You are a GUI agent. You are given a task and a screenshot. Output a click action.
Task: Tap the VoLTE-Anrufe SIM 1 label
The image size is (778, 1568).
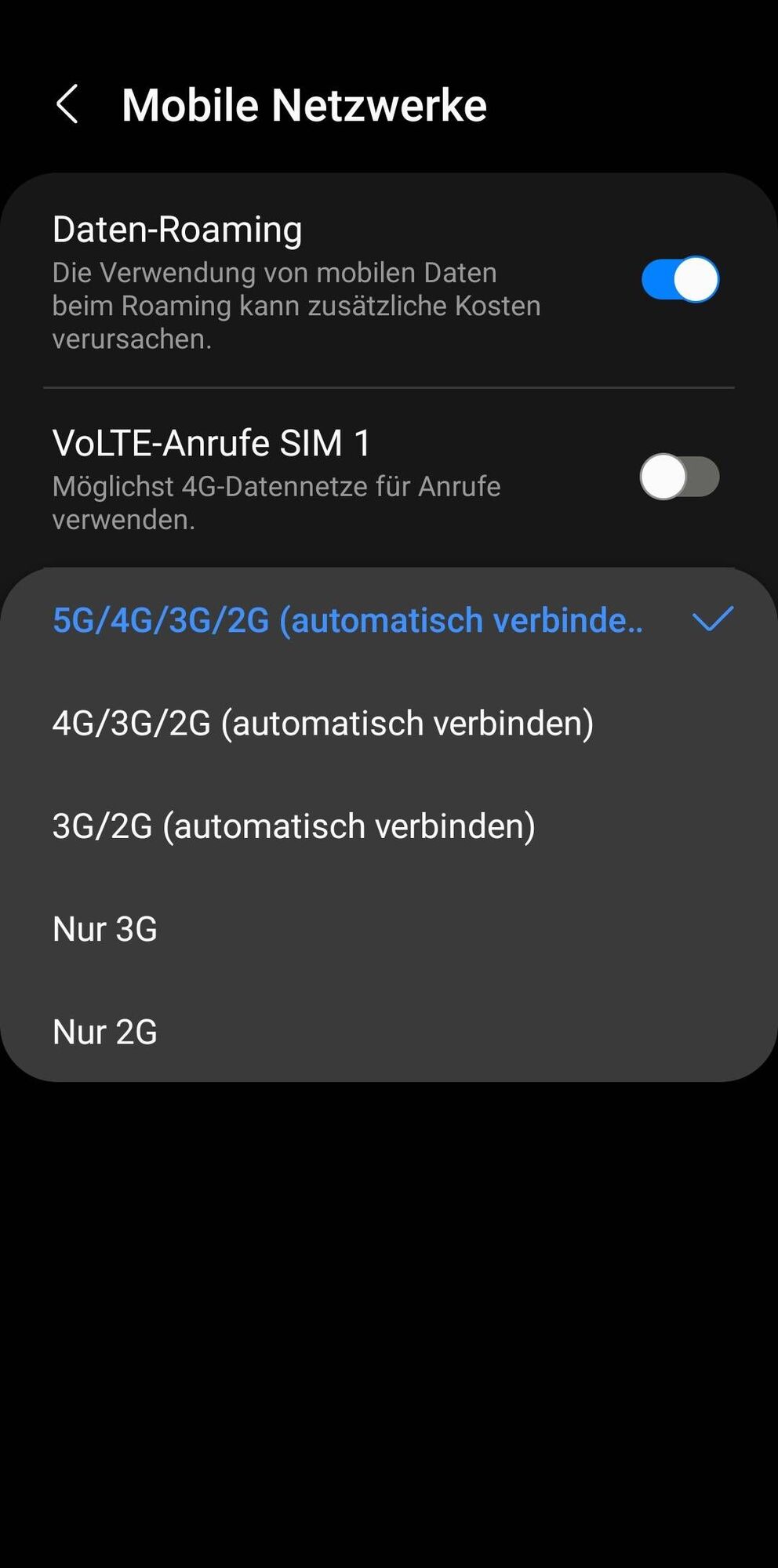tap(213, 442)
